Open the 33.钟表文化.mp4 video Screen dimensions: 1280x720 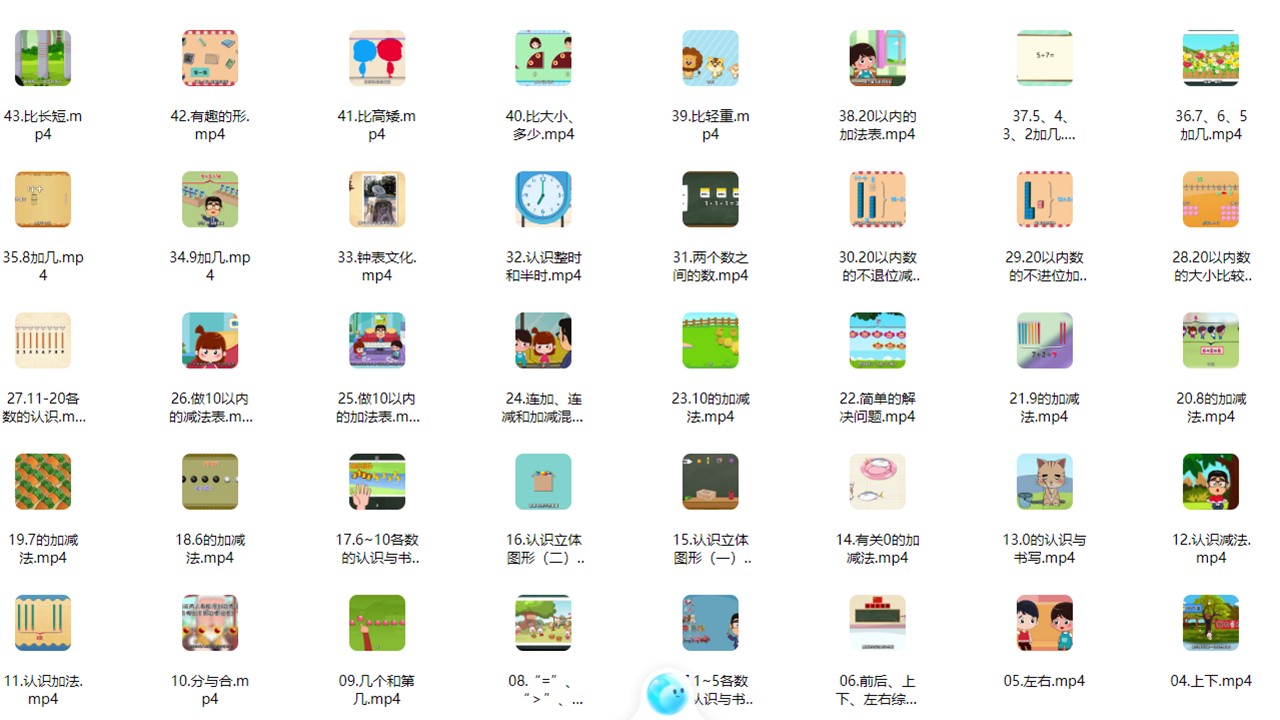[x=377, y=199]
